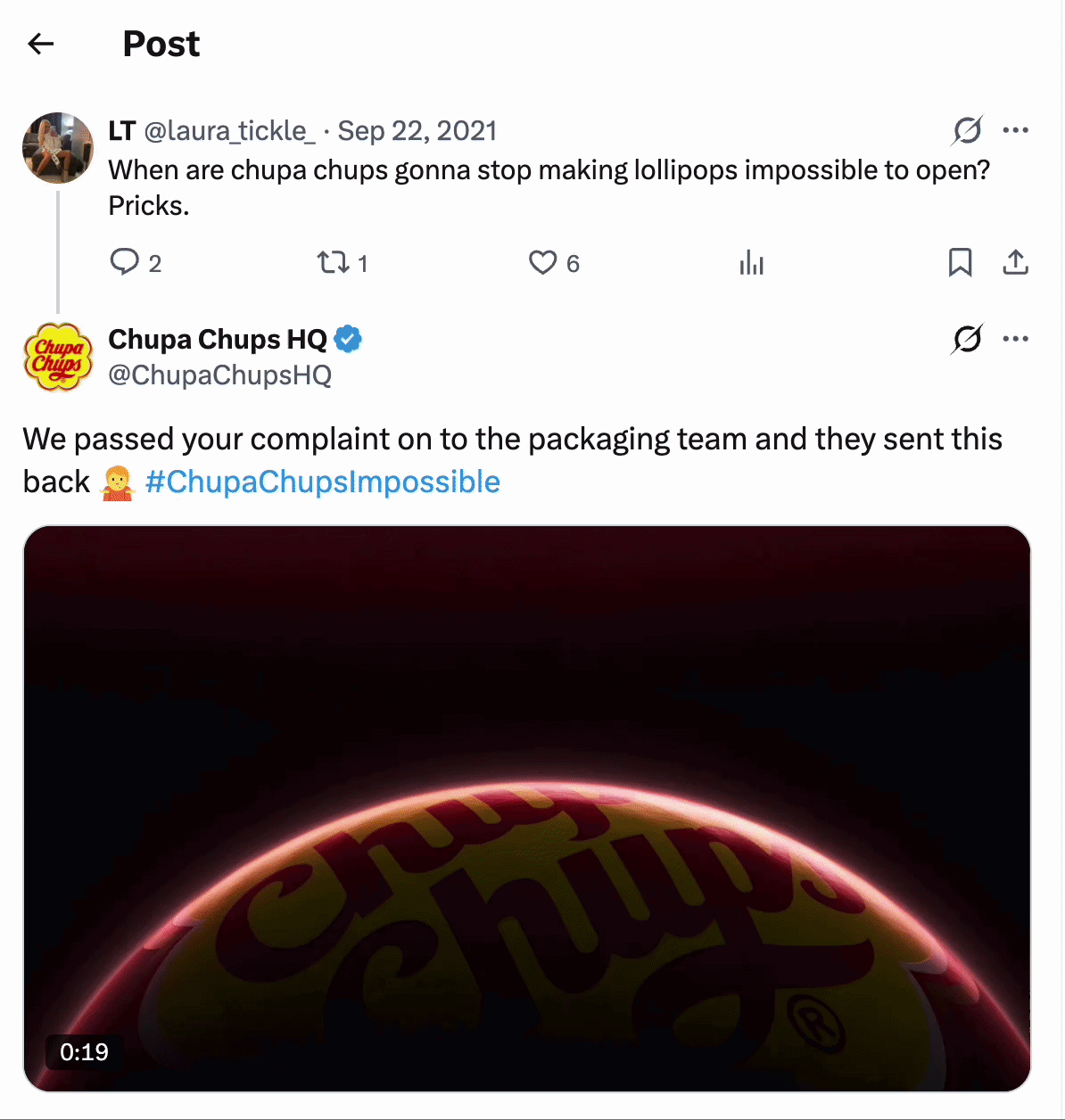Open more options on LT's post

pyautogui.click(x=1015, y=130)
